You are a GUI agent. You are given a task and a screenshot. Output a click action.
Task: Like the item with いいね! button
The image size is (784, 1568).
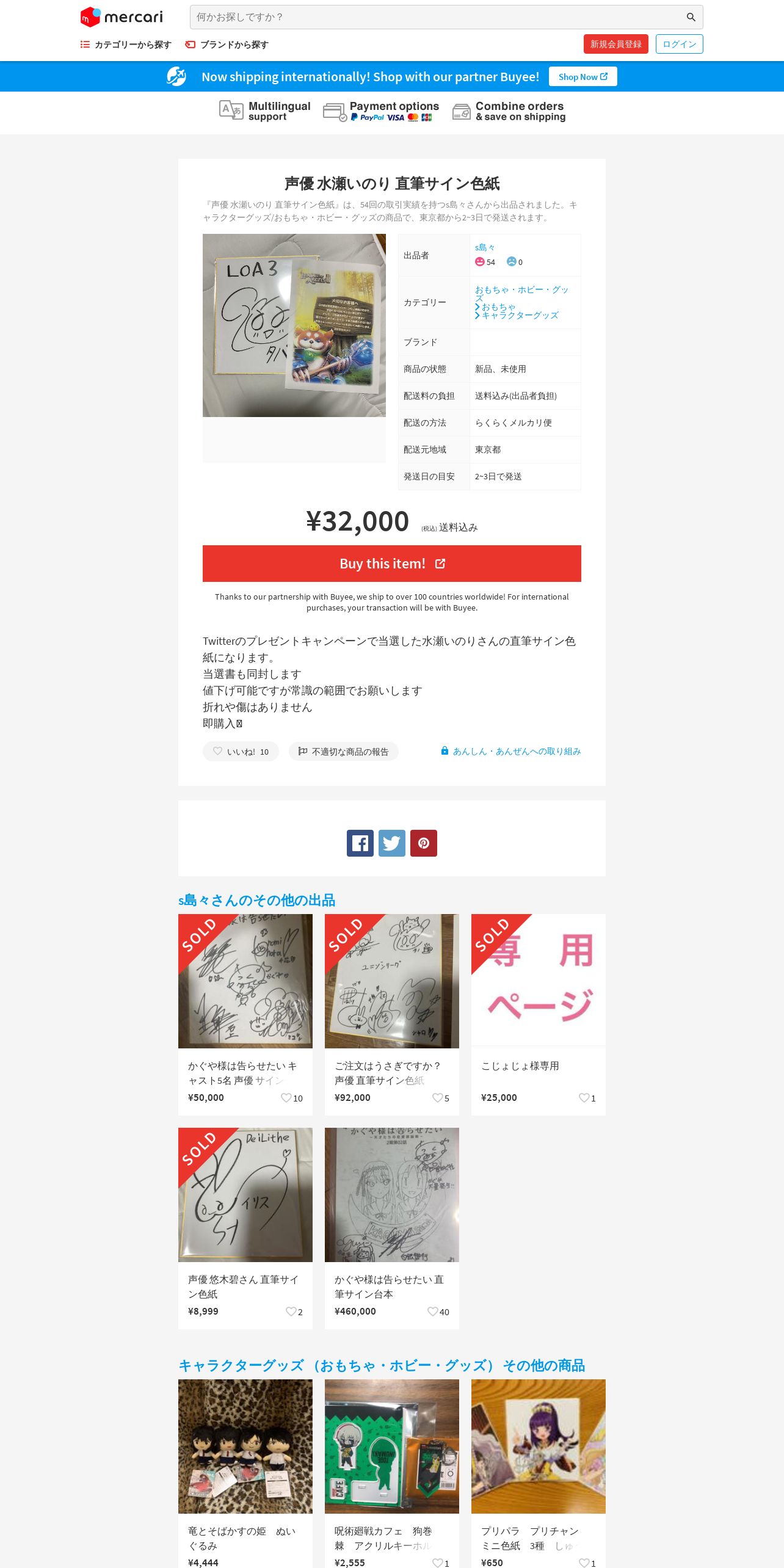[x=241, y=752]
